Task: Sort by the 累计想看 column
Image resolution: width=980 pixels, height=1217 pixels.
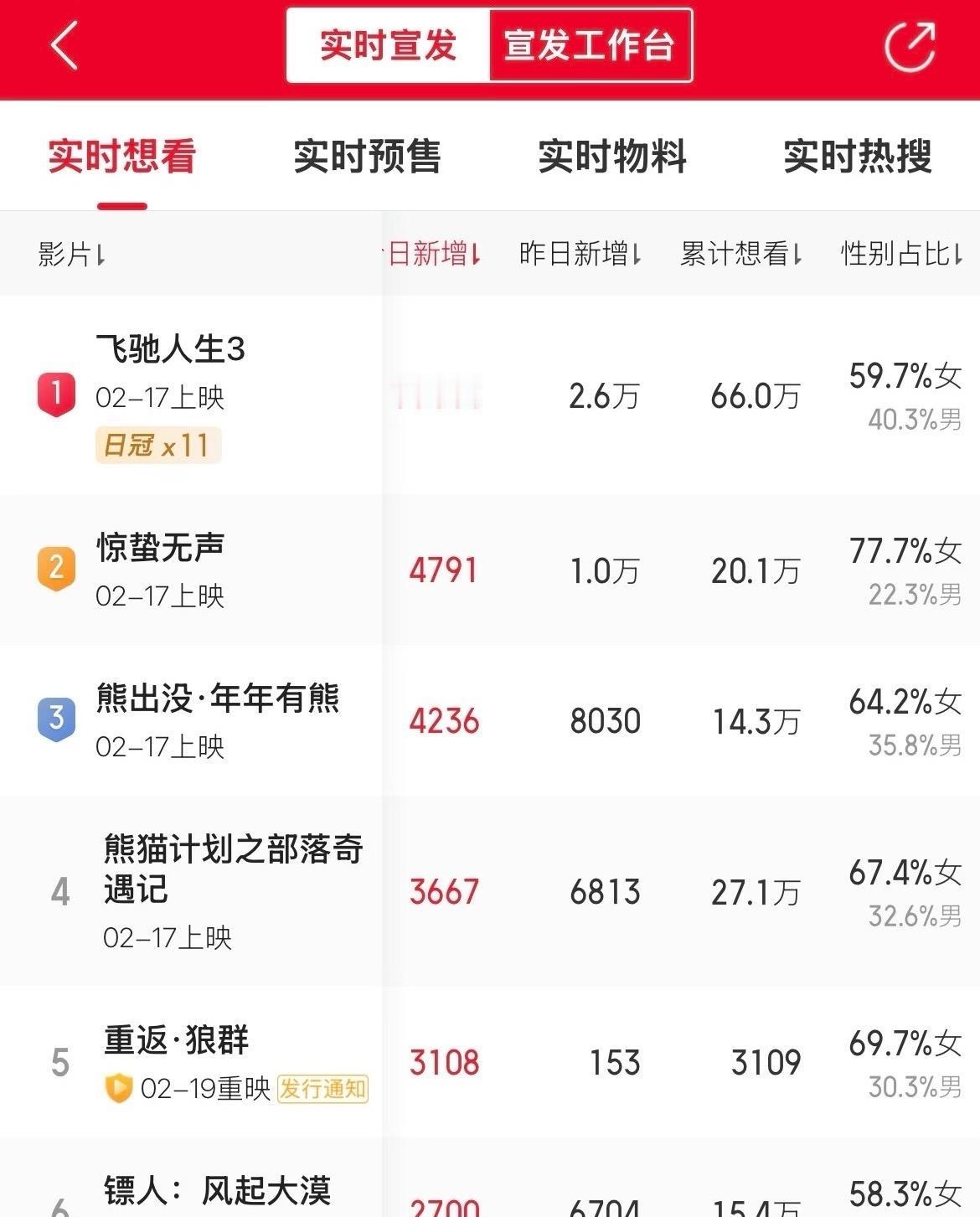Action: (740, 254)
